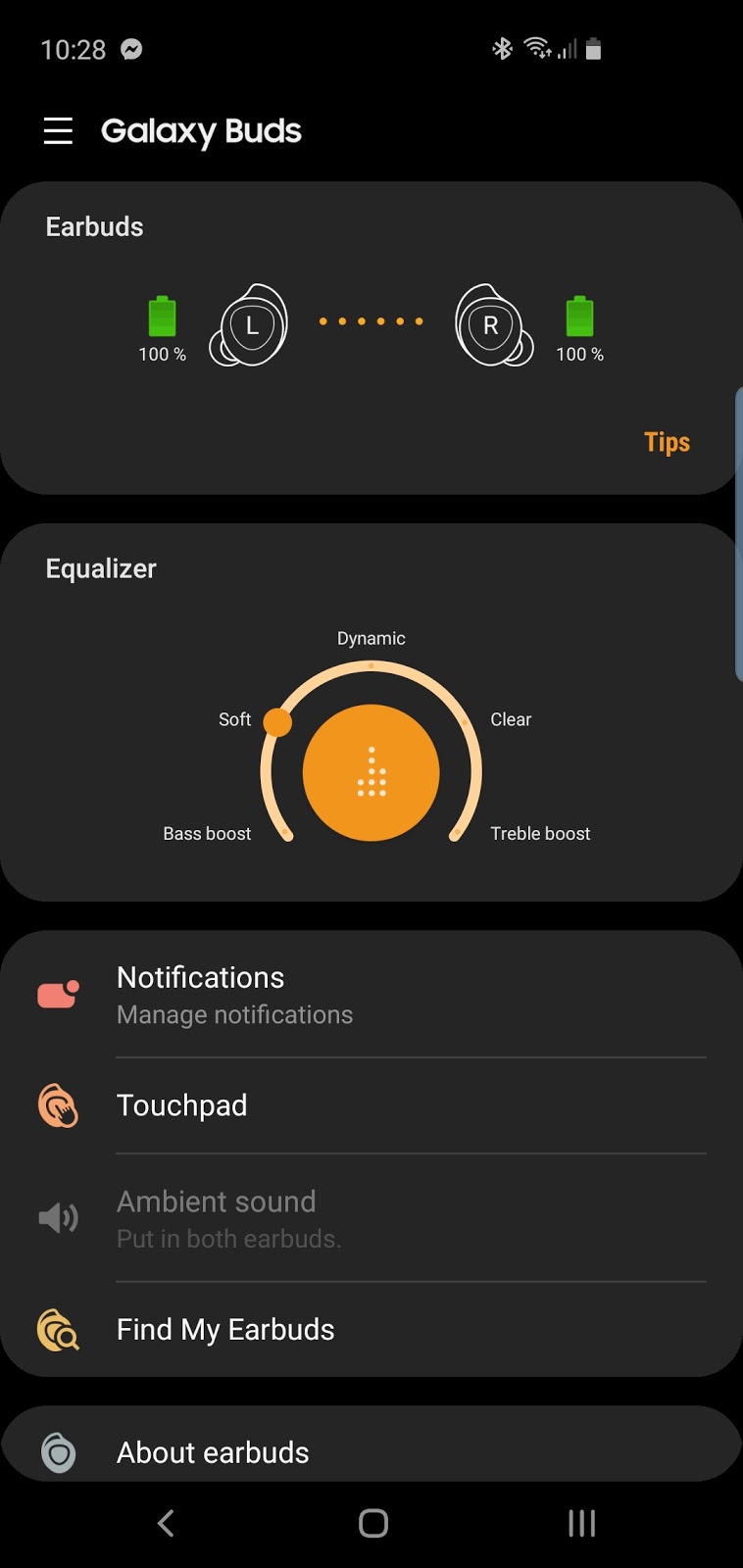Go back with the system back button
The height and width of the screenshot is (1568, 743).
pos(166,1523)
